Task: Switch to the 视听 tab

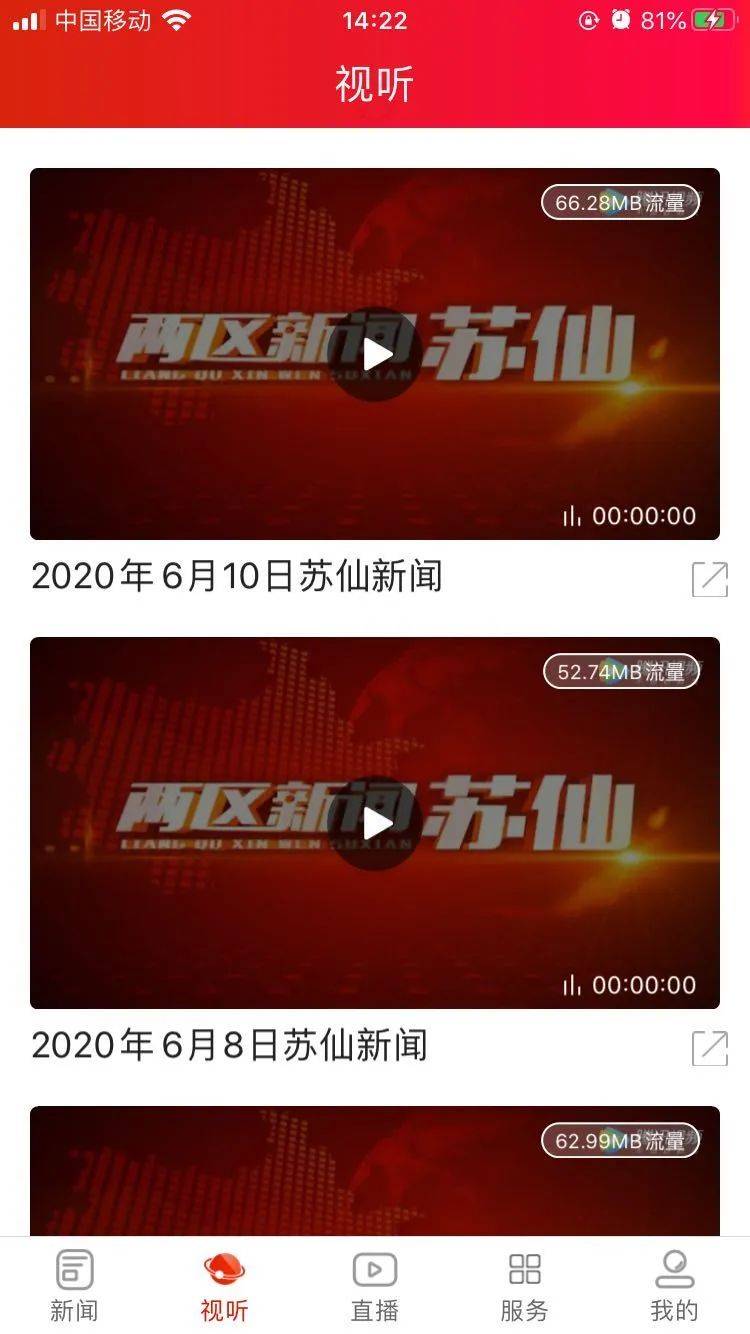Action: coord(225,1285)
